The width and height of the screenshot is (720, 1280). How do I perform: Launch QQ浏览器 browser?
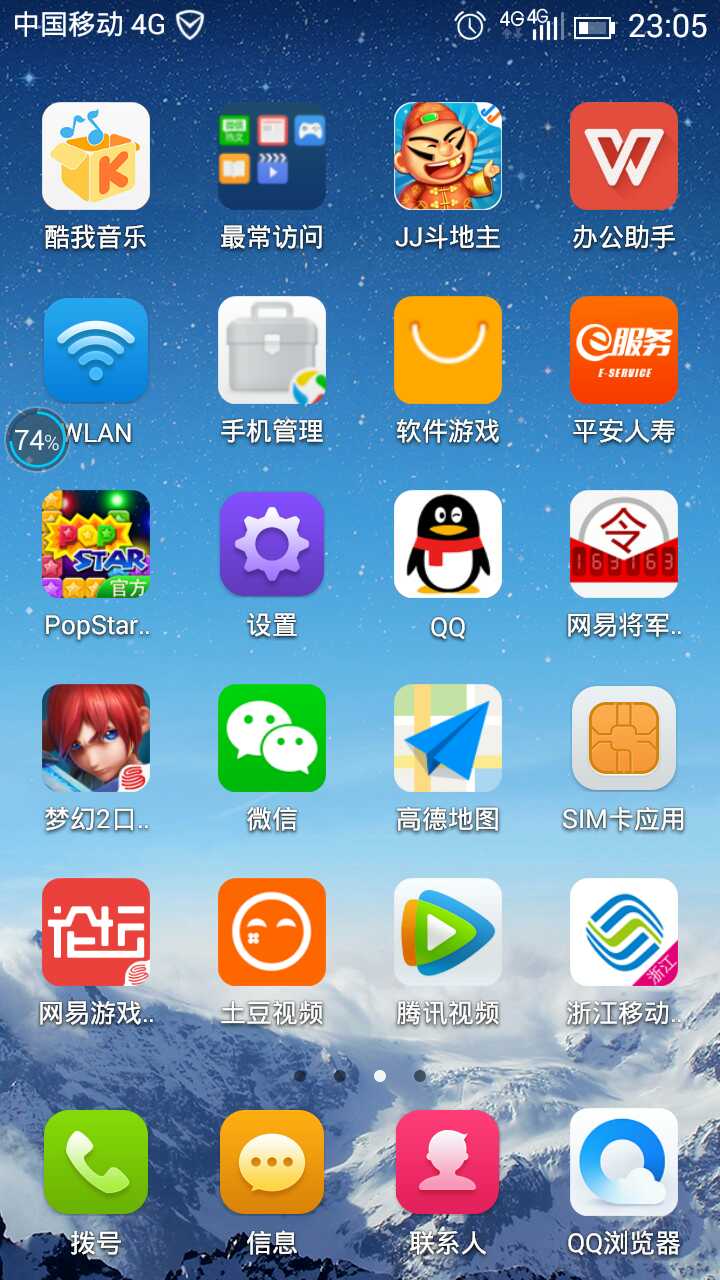pos(624,1162)
